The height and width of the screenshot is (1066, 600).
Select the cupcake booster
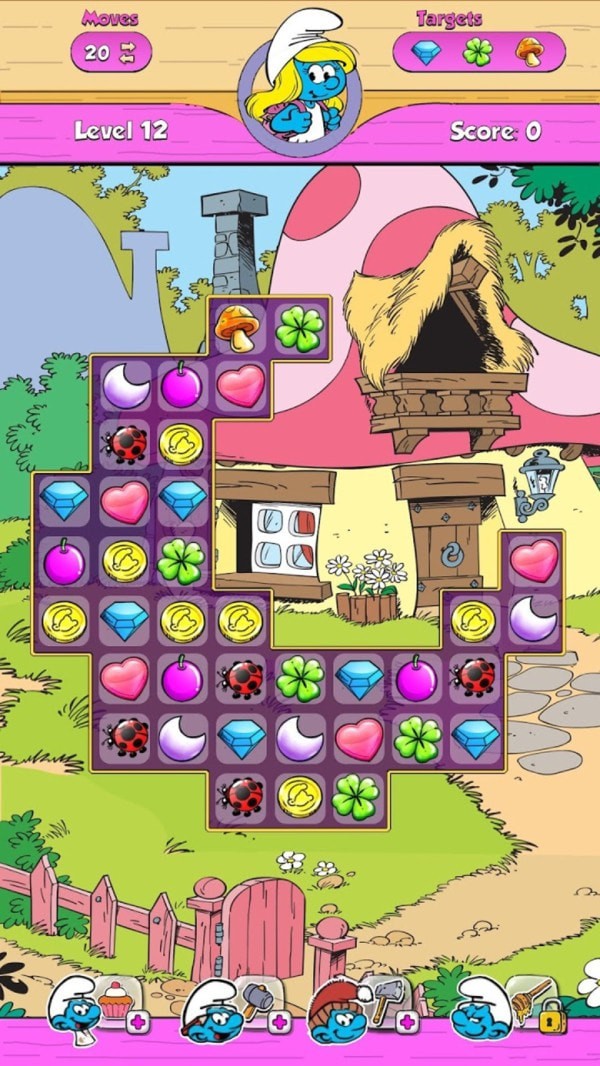click(115, 998)
